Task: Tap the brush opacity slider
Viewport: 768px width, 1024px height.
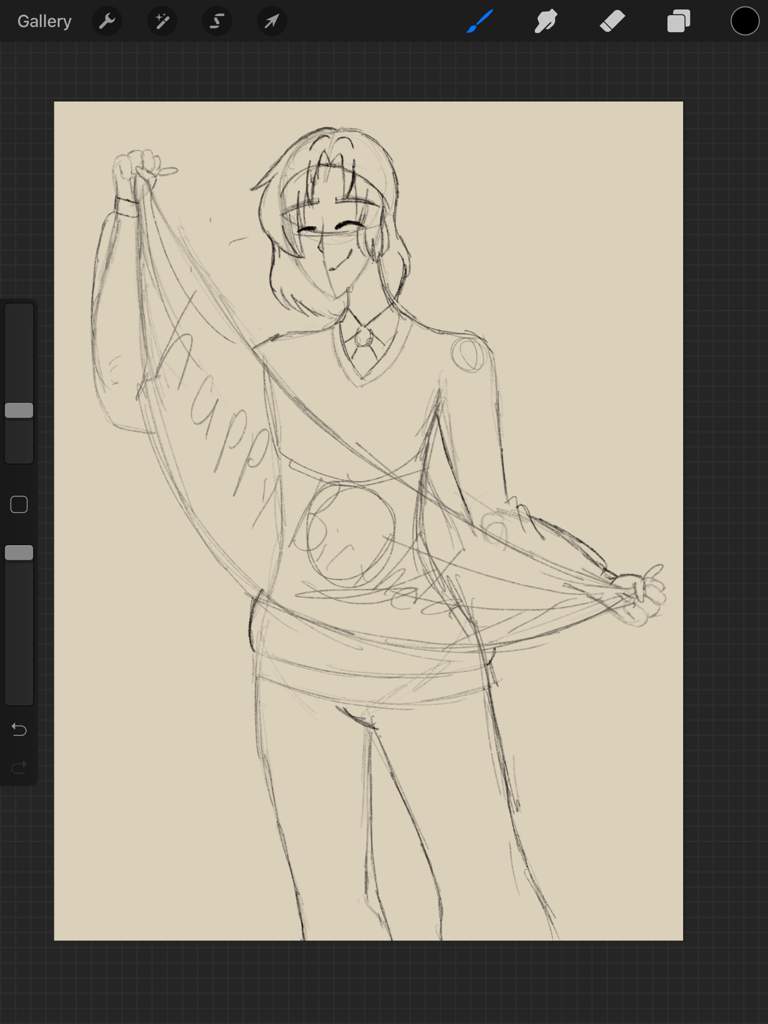Action: tap(19, 553)
